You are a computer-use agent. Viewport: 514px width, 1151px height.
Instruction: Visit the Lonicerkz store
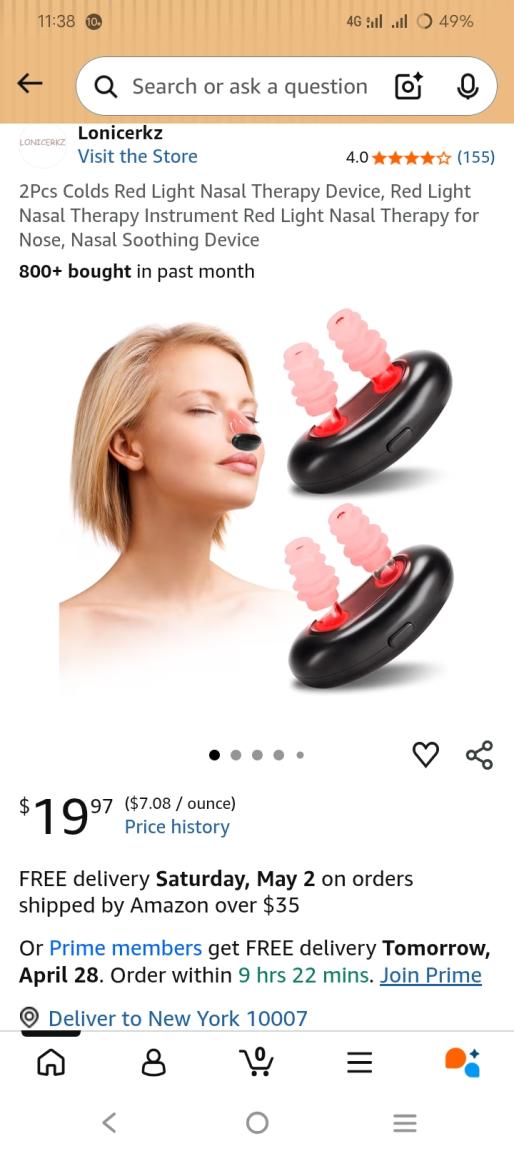(x=137, y=156)
